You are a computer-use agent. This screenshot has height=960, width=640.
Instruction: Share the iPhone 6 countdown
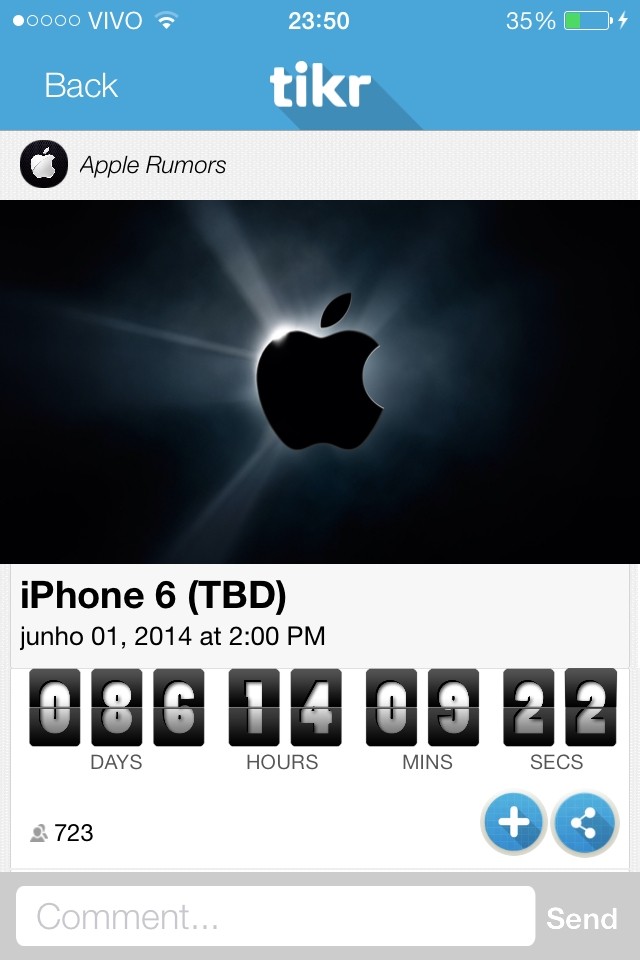click(x=585, y=825)
